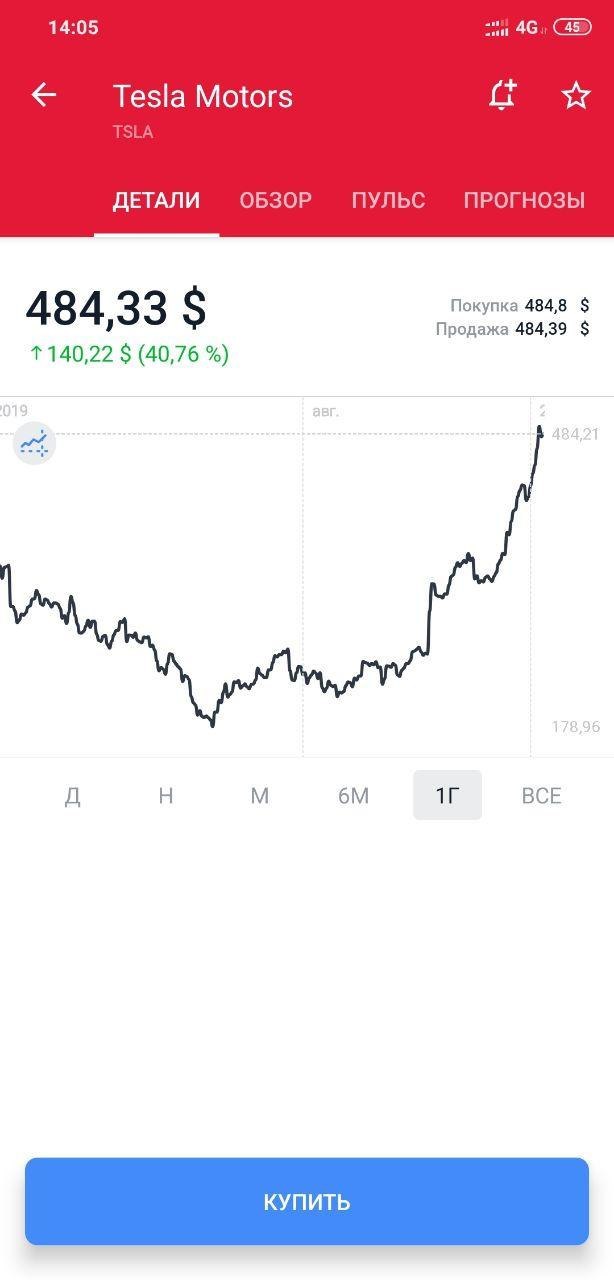Switch to the ДЕТАЛИ tab

click(156, 200)
